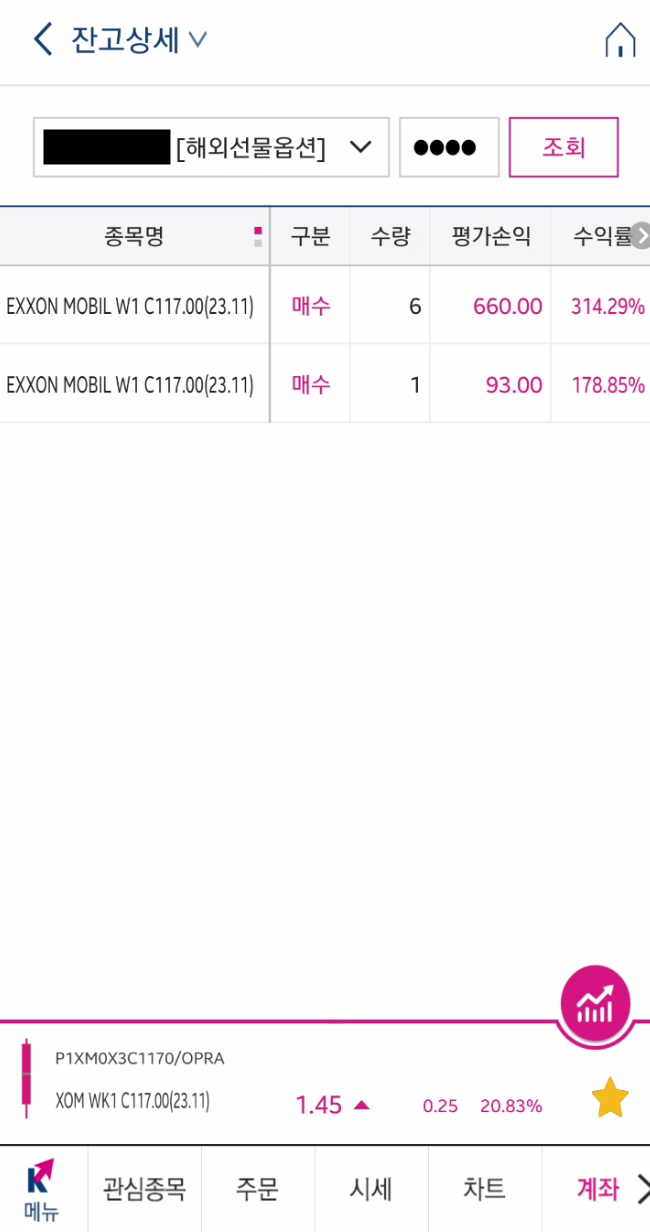
Task: Open the 해외선물옵션 account selector
Action: [211, 148]
